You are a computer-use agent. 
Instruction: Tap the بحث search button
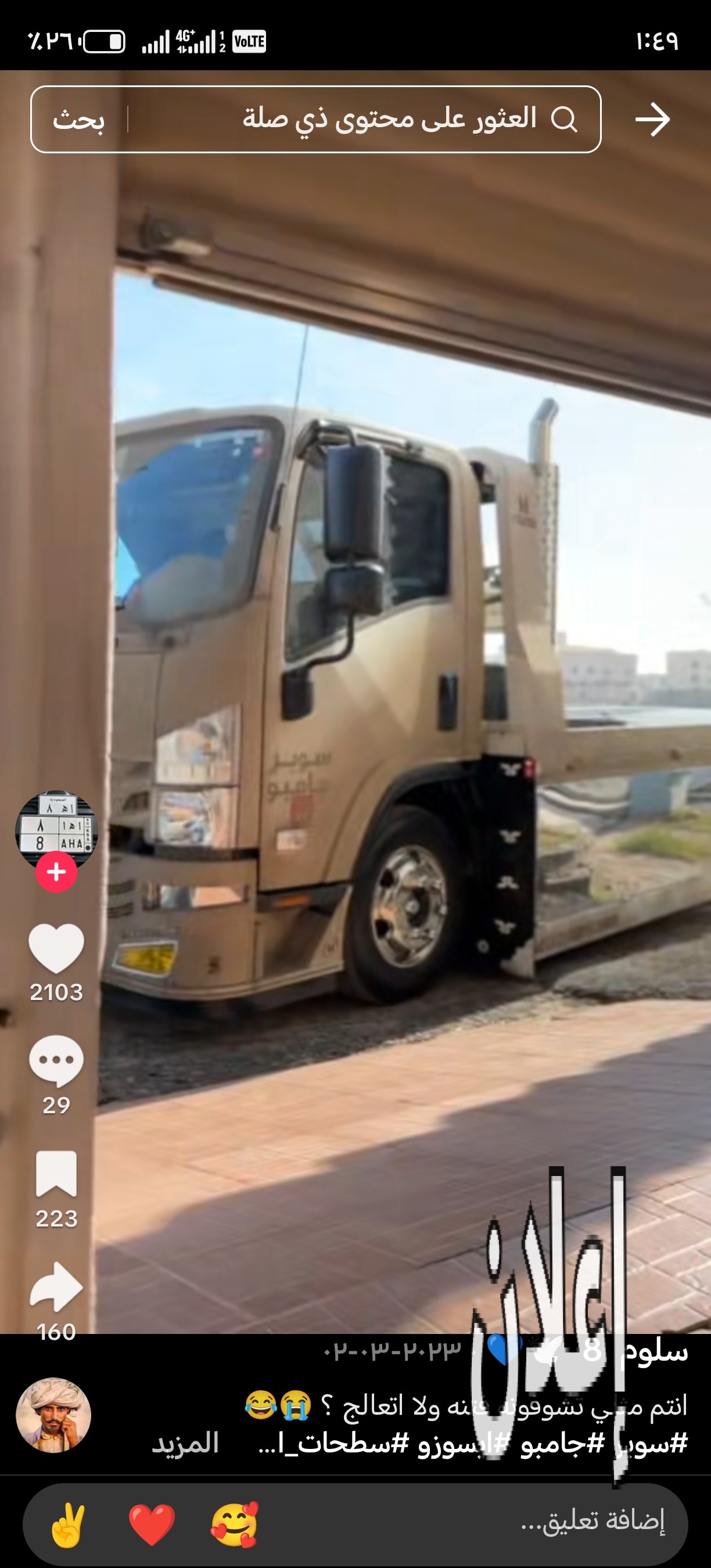[78, 119]
